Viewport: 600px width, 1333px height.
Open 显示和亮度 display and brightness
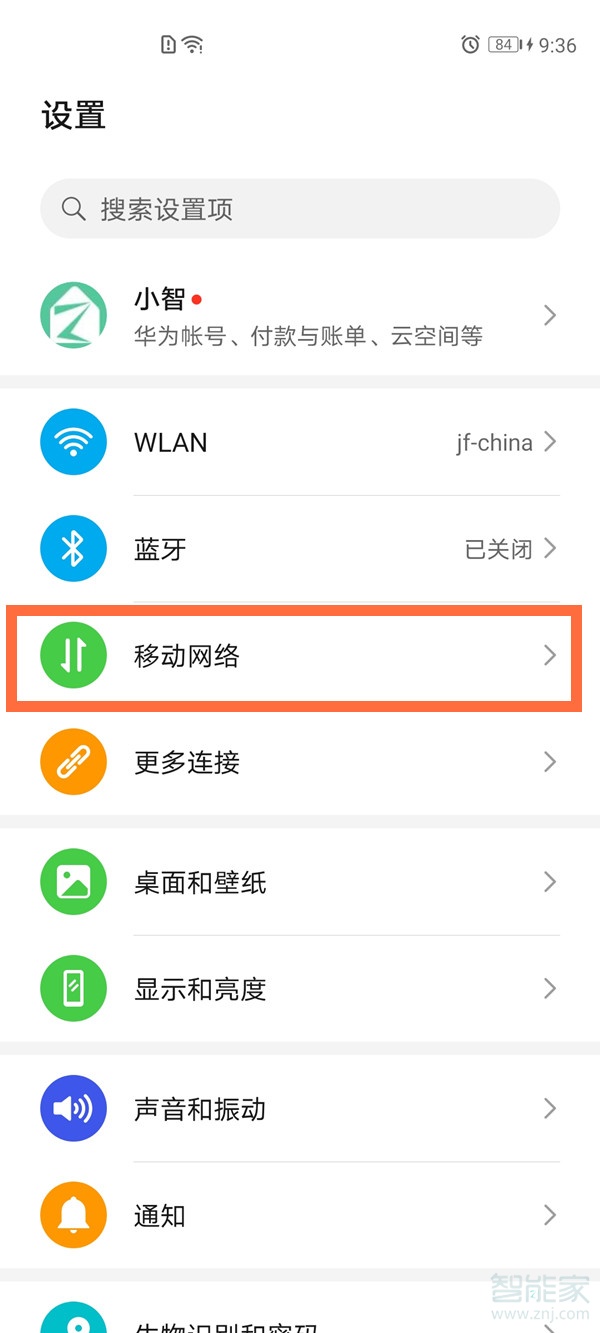click(300, 989)
